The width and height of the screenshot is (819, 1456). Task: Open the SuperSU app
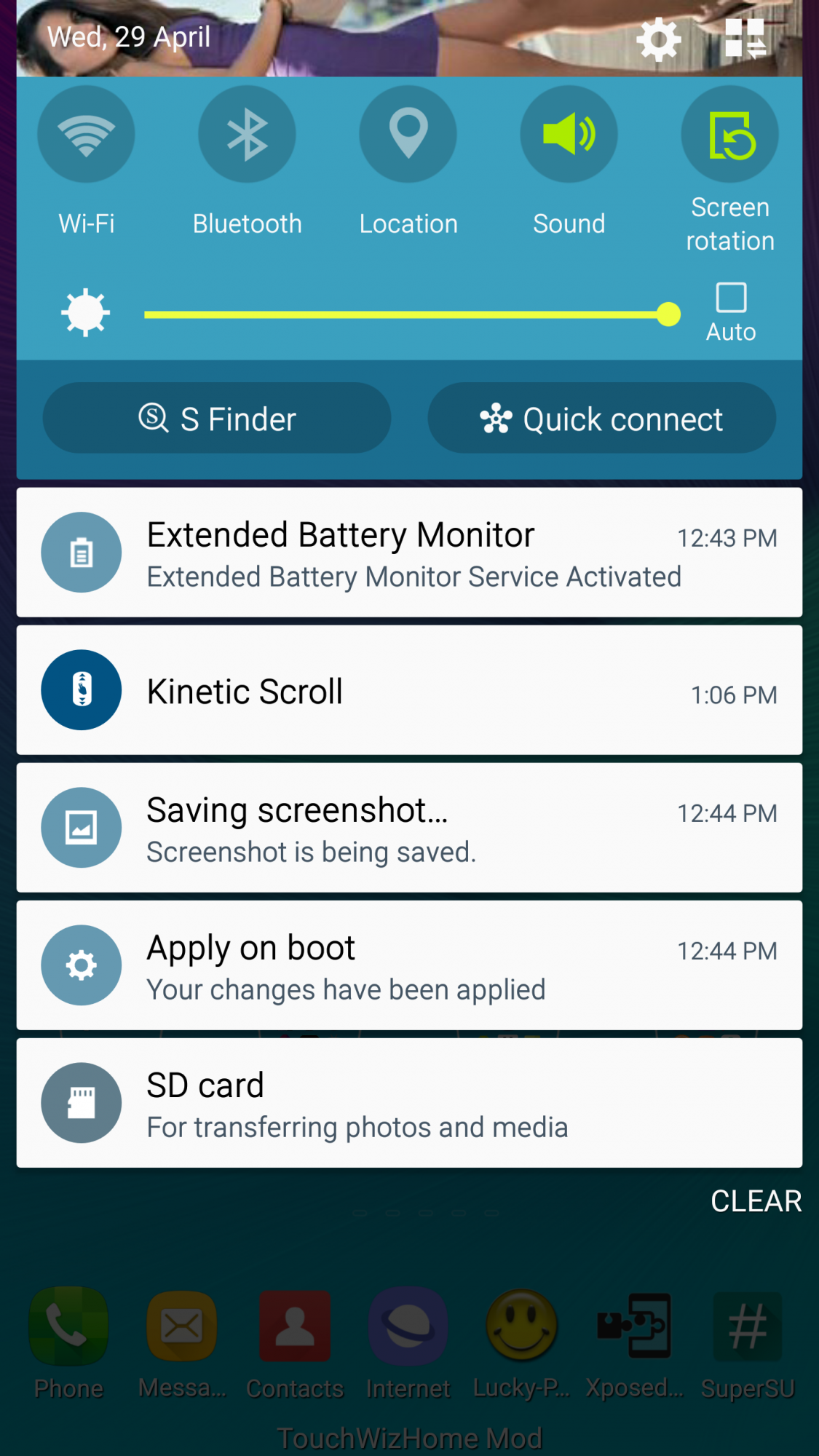tap(746, 1325)
